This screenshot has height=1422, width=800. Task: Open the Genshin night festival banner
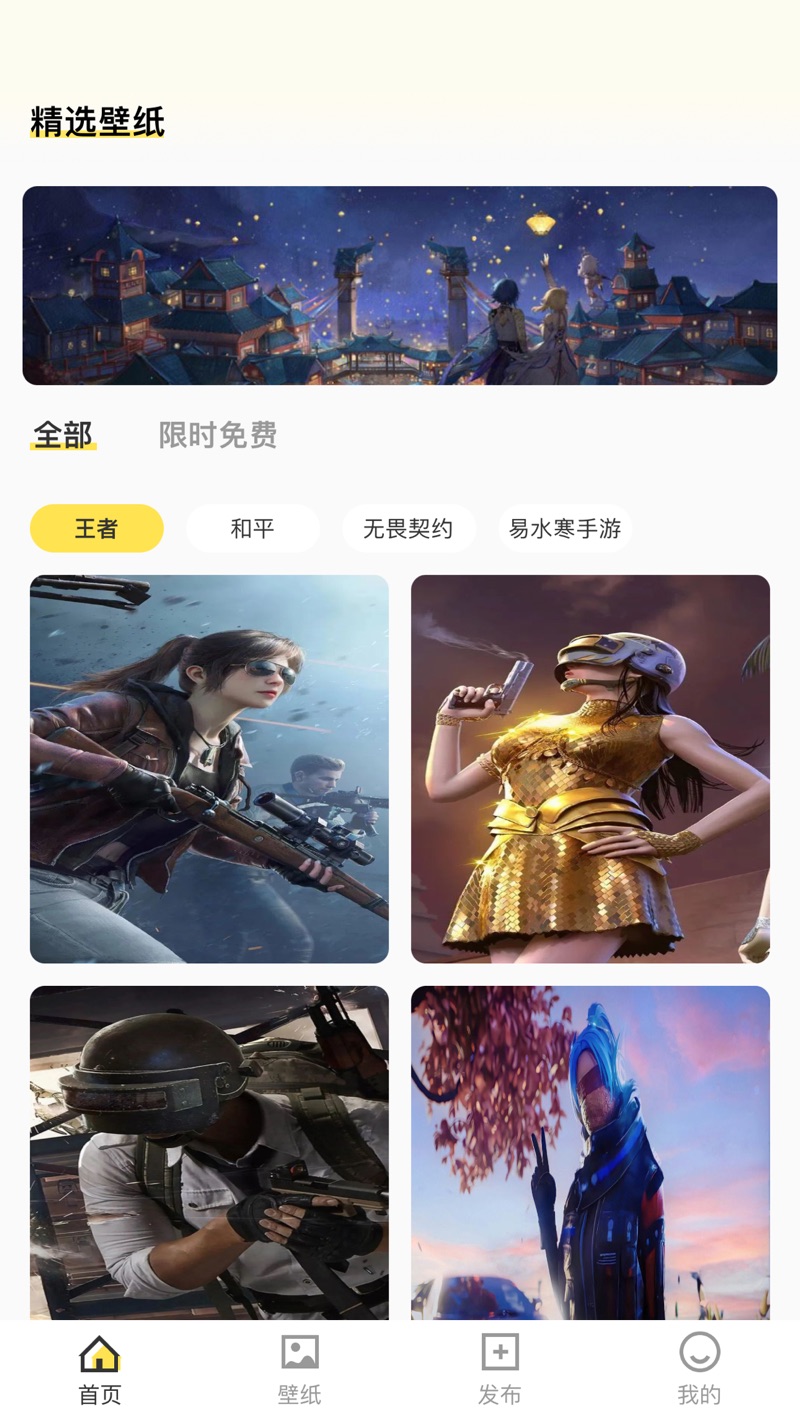coord(400,285)
